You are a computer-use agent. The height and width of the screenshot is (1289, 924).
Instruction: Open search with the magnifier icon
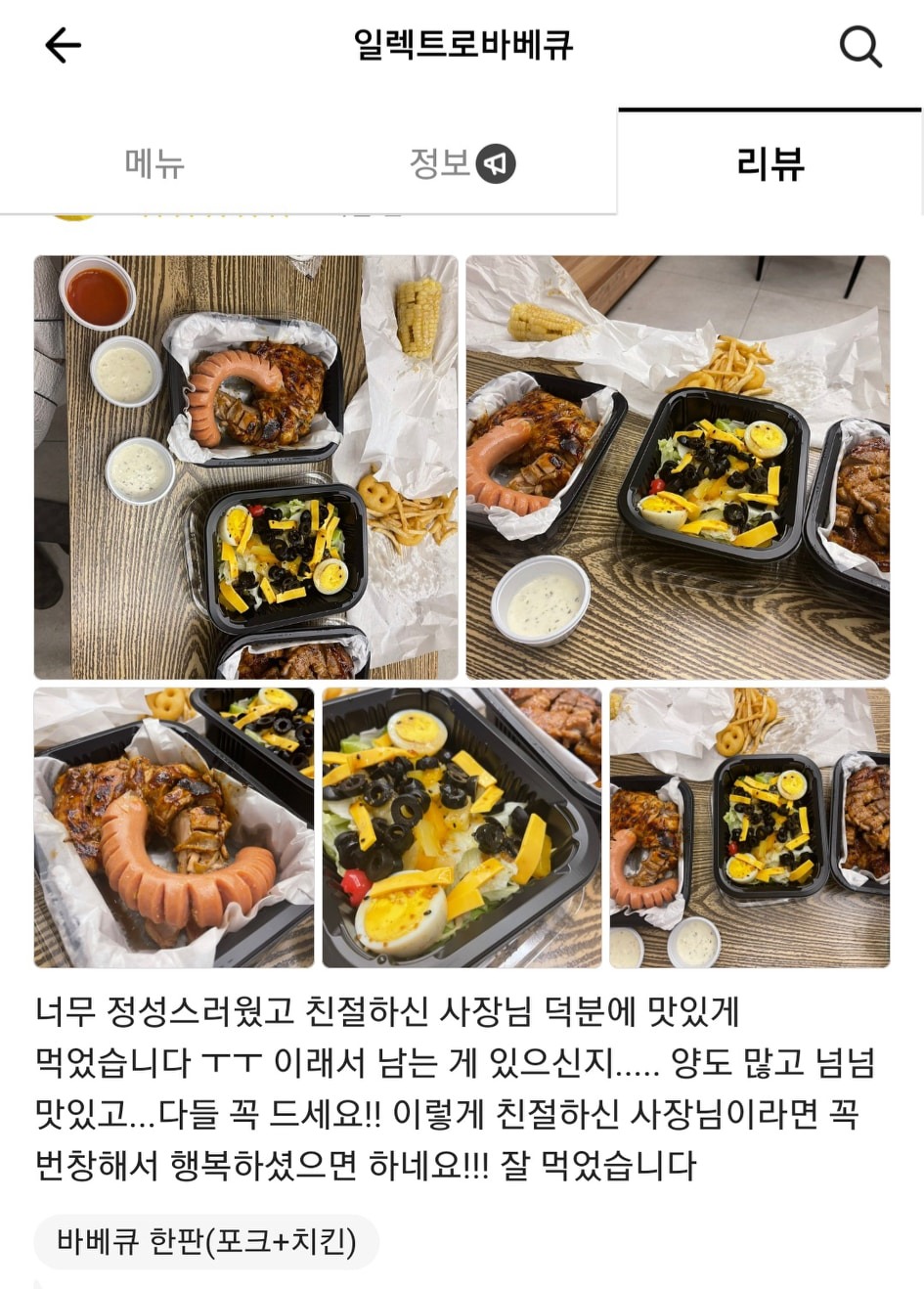[859, 46]
